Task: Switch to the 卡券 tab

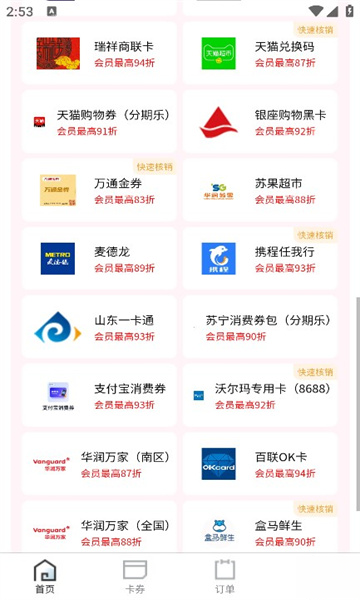Action: (x=135, y=576)
